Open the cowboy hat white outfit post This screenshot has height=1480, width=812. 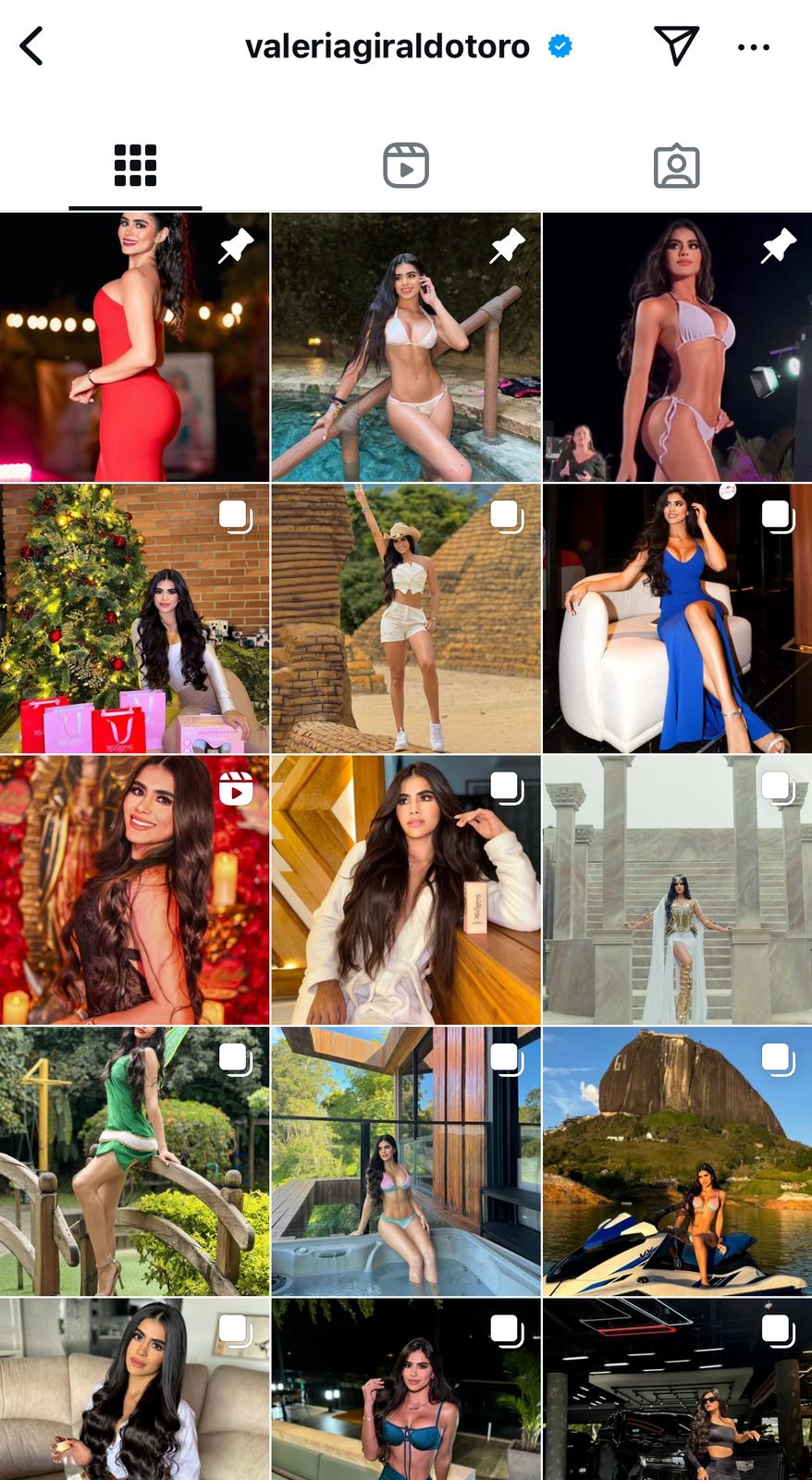[x=406, y=618]
